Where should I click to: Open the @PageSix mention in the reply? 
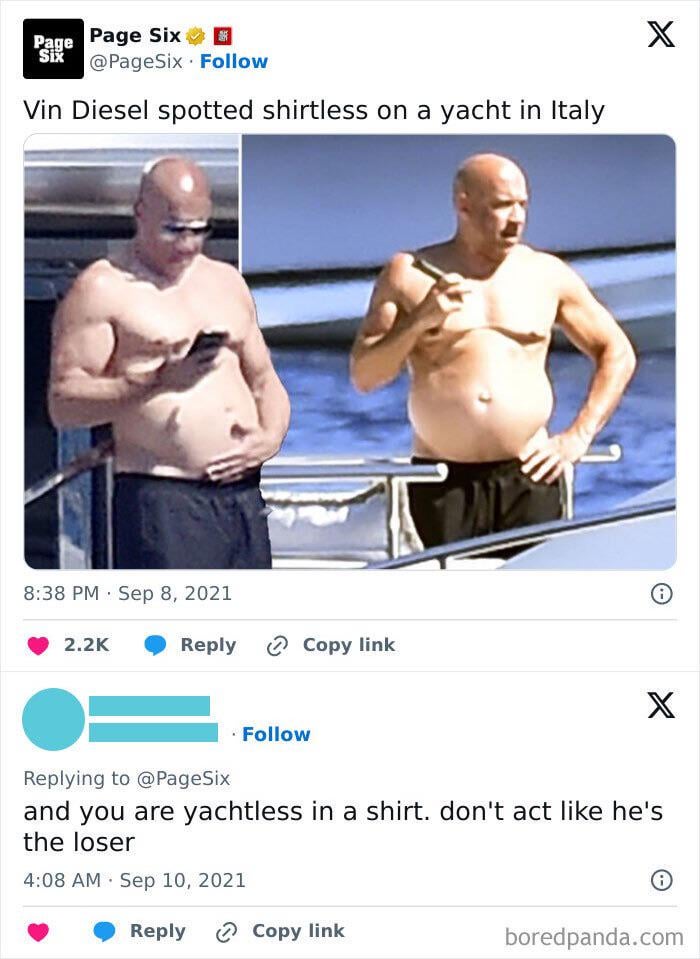[182, 778]
